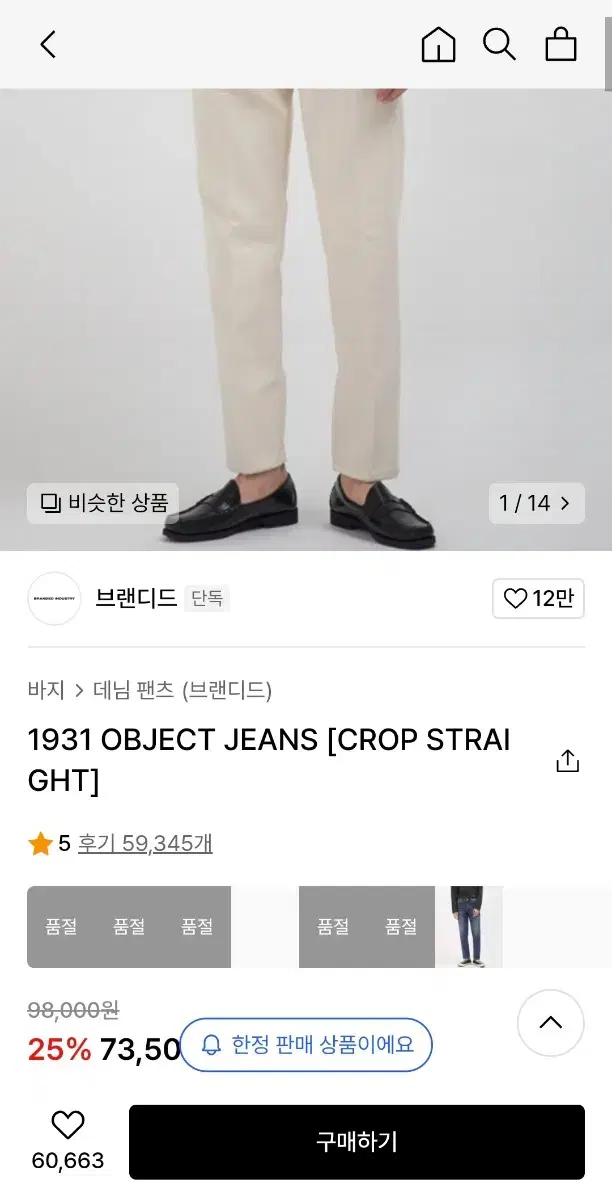612x1200 pixels.
Task: Like the brand with the 12만 heart button
Action: [538, 598]
